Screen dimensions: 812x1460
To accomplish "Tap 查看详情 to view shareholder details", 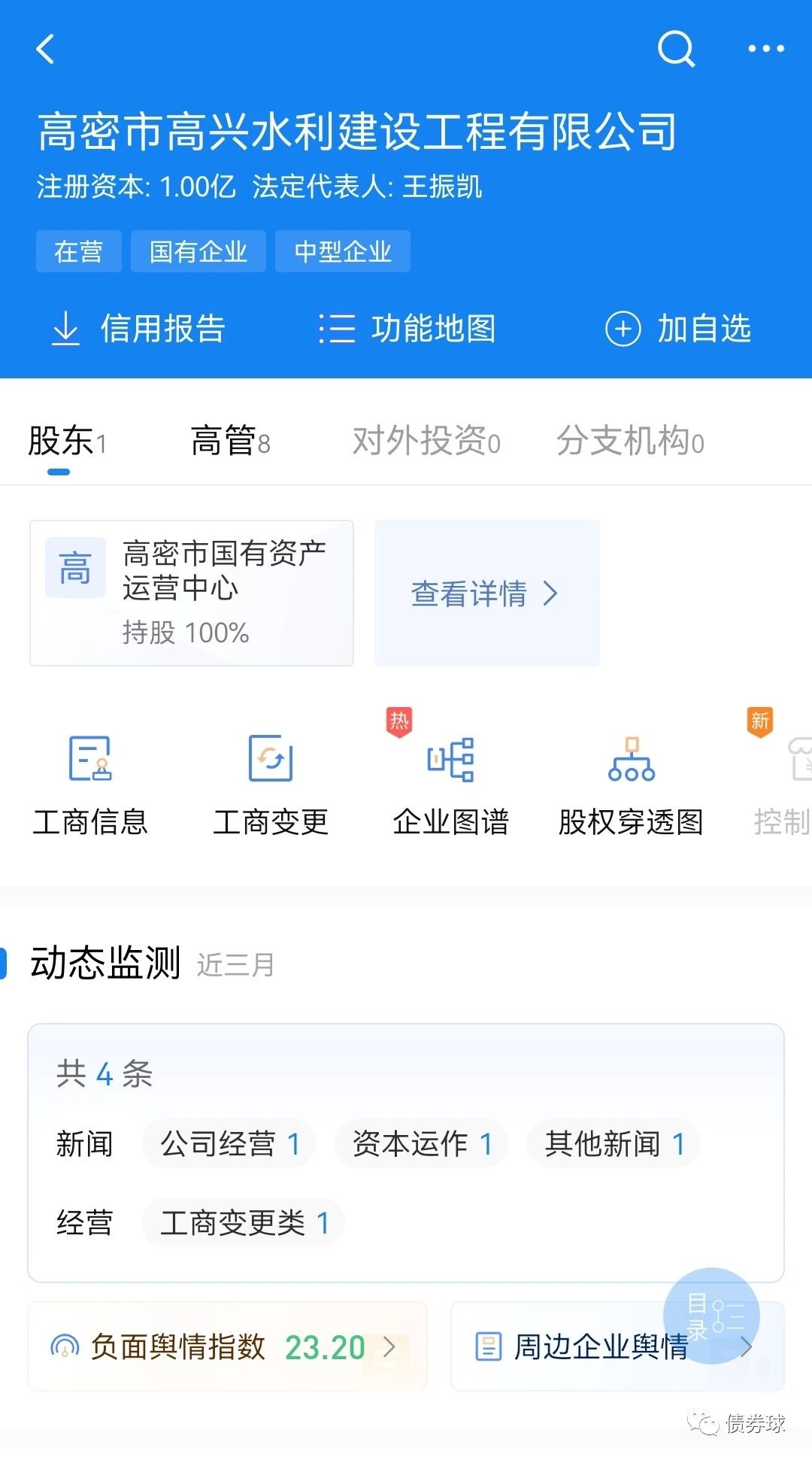I will pos(486,593).
